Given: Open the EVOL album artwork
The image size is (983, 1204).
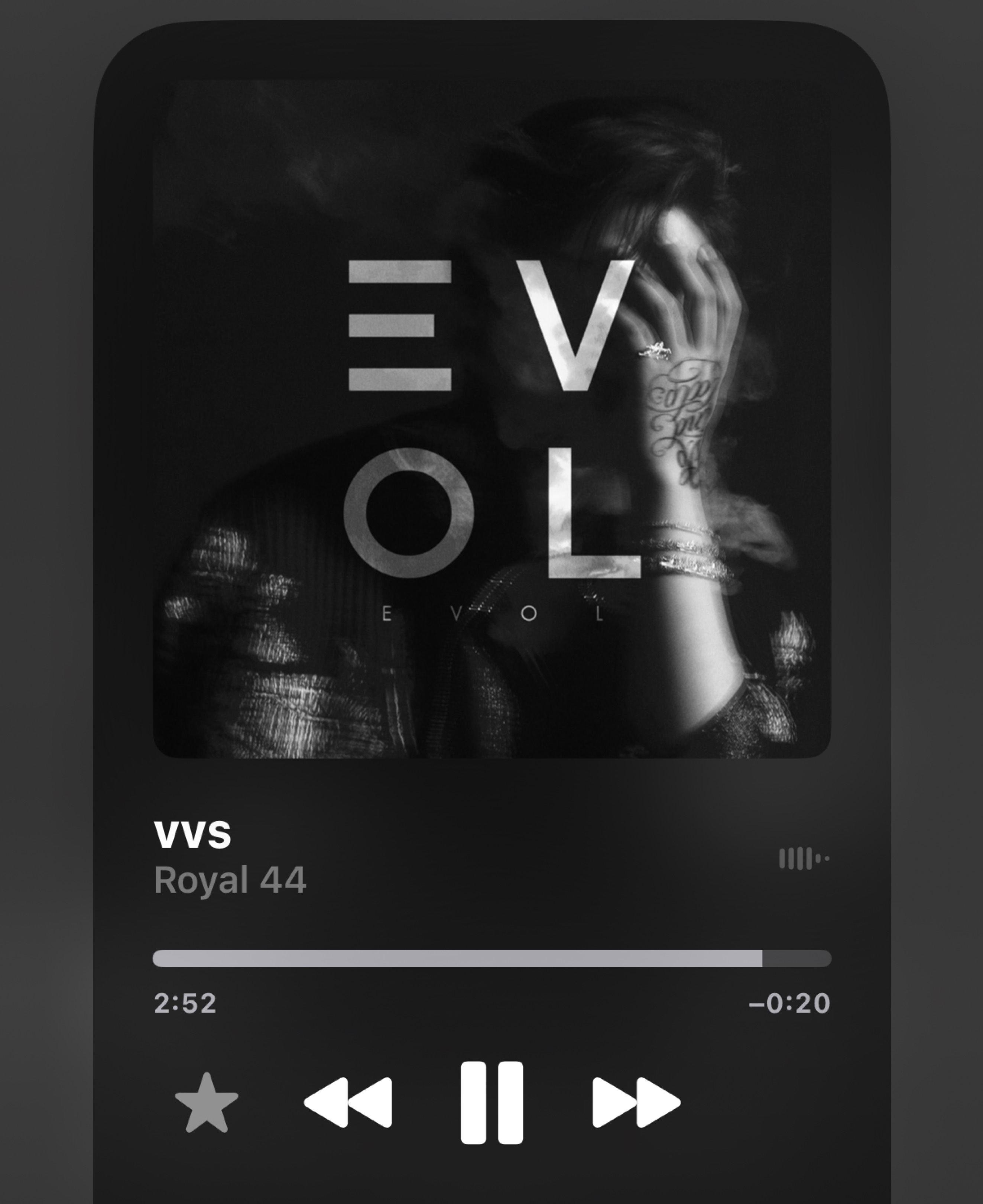Looking at the screenshot, I should (491, 419).
